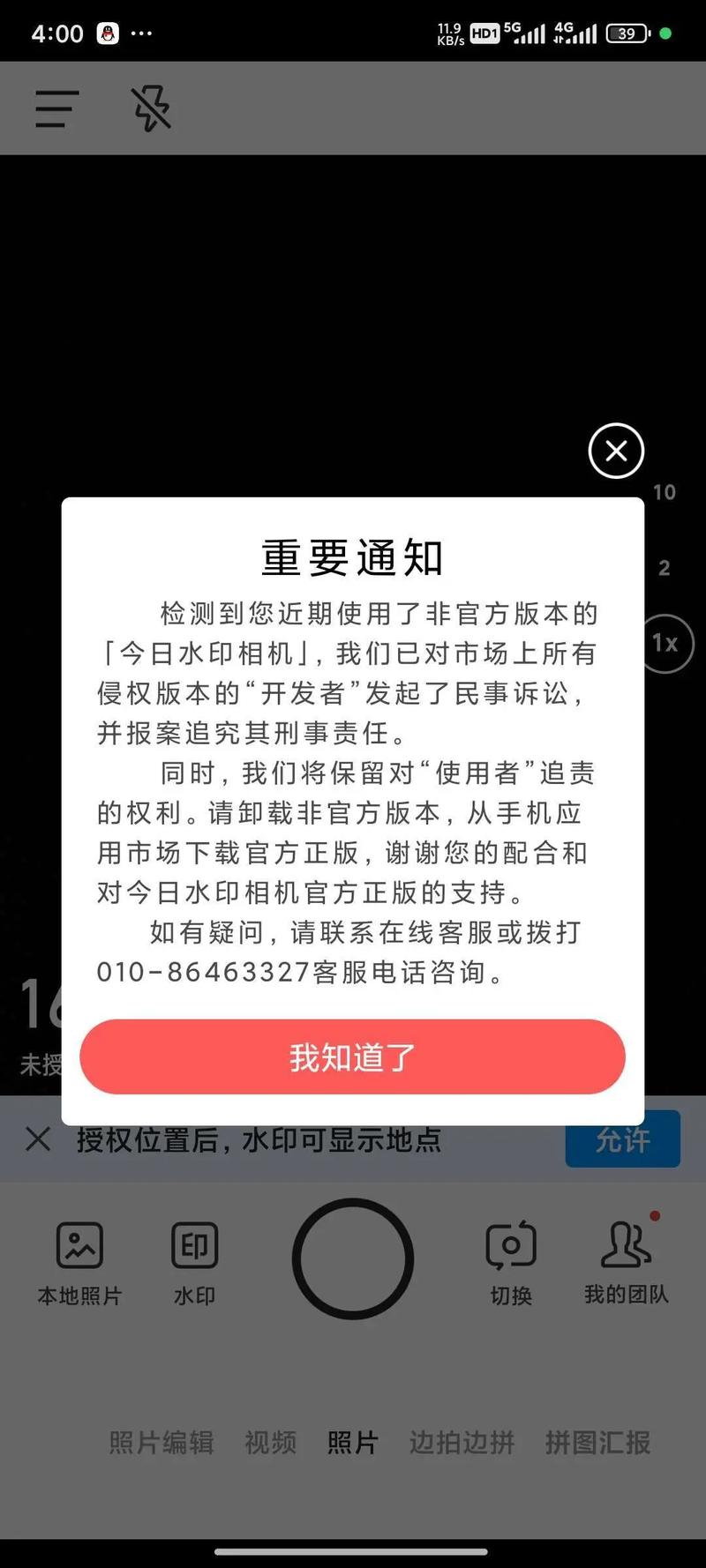Screen dimensions: 706x1568
Task: Dismiss the location permission banner with its X
Action: click(37, 1139)
